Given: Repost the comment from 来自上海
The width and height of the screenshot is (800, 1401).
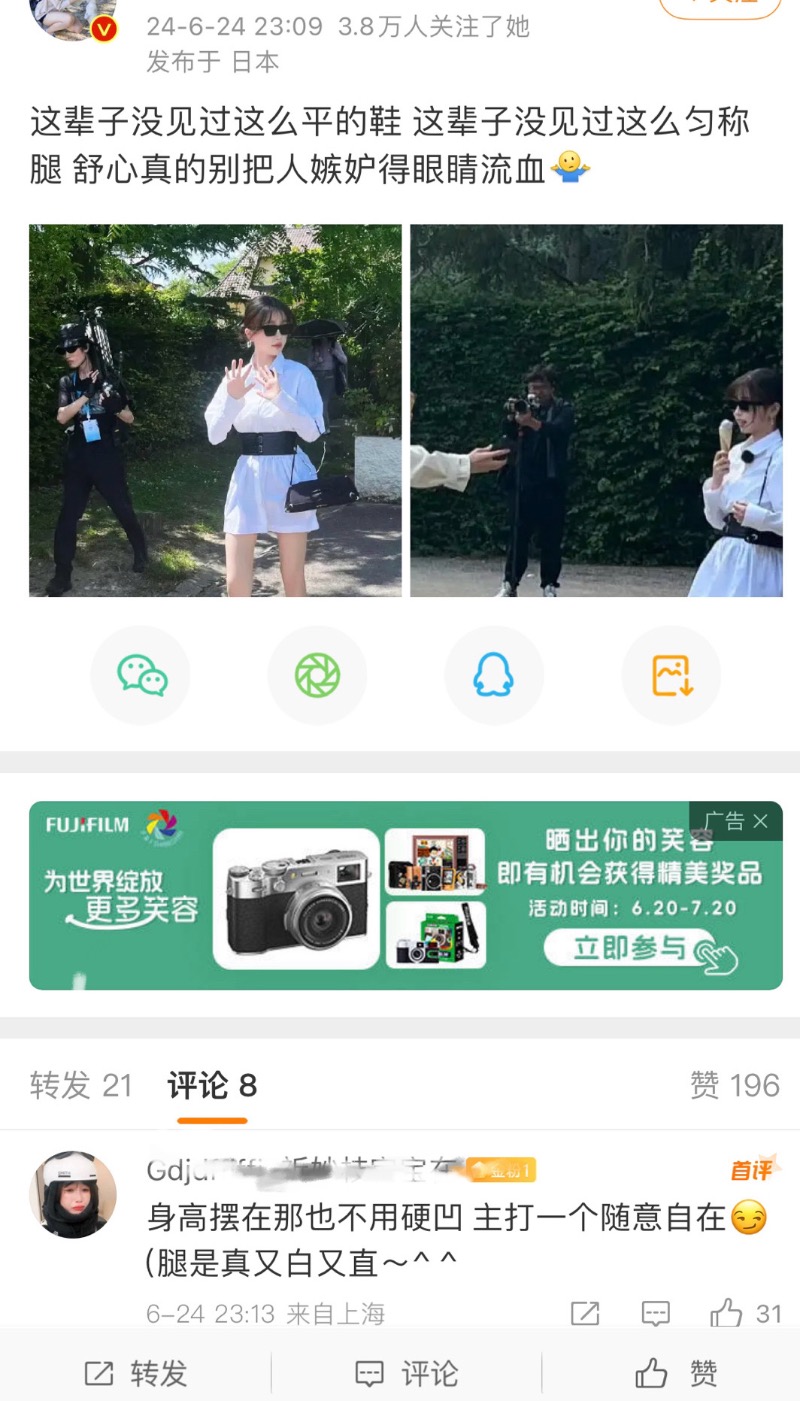Looking at the screenshot, I should click(584, 1313).
